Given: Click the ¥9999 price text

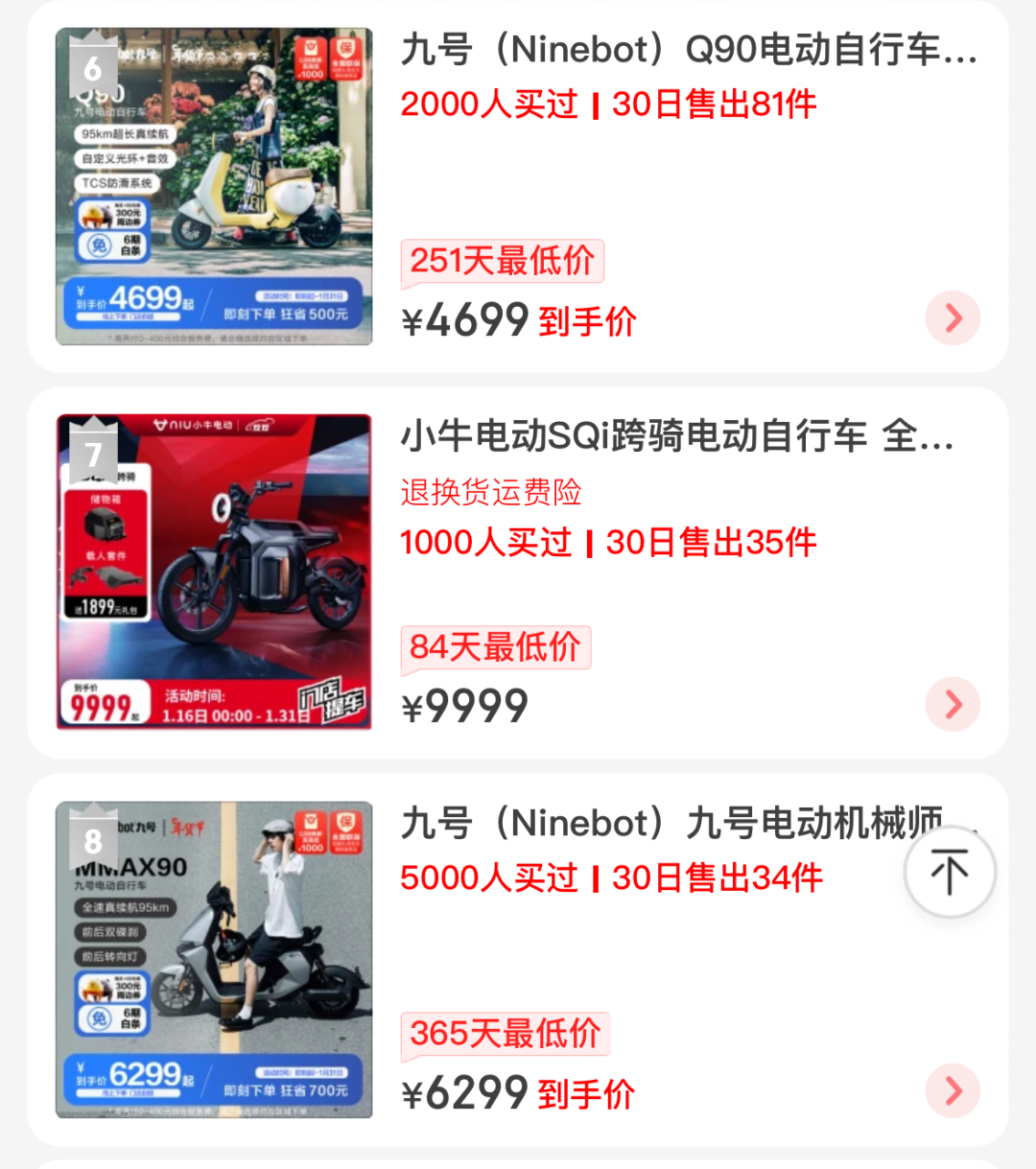Looking at the screenshot, I should click(464, 705).
